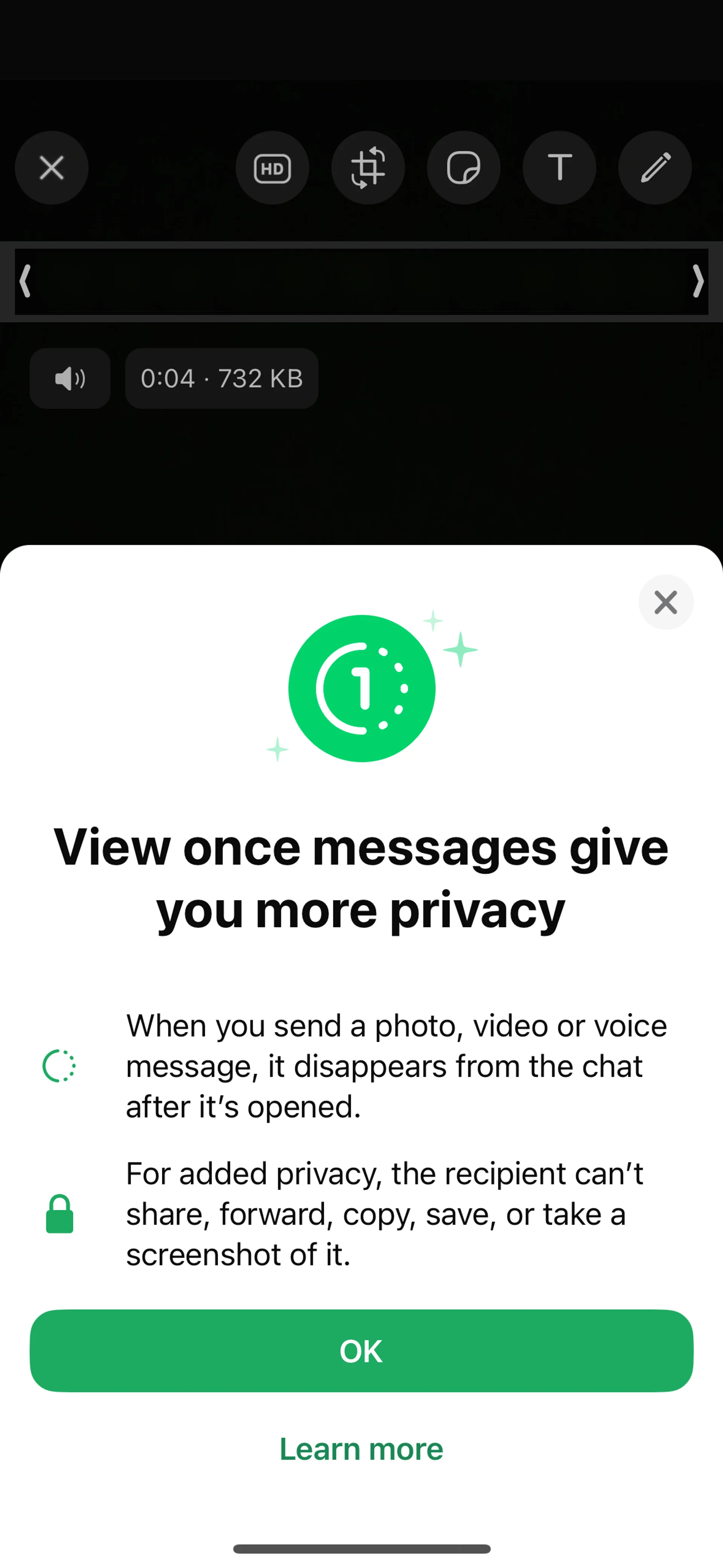
Task: Open the Learn more link
Action: pyautogui.click(x=361, y=1449)
